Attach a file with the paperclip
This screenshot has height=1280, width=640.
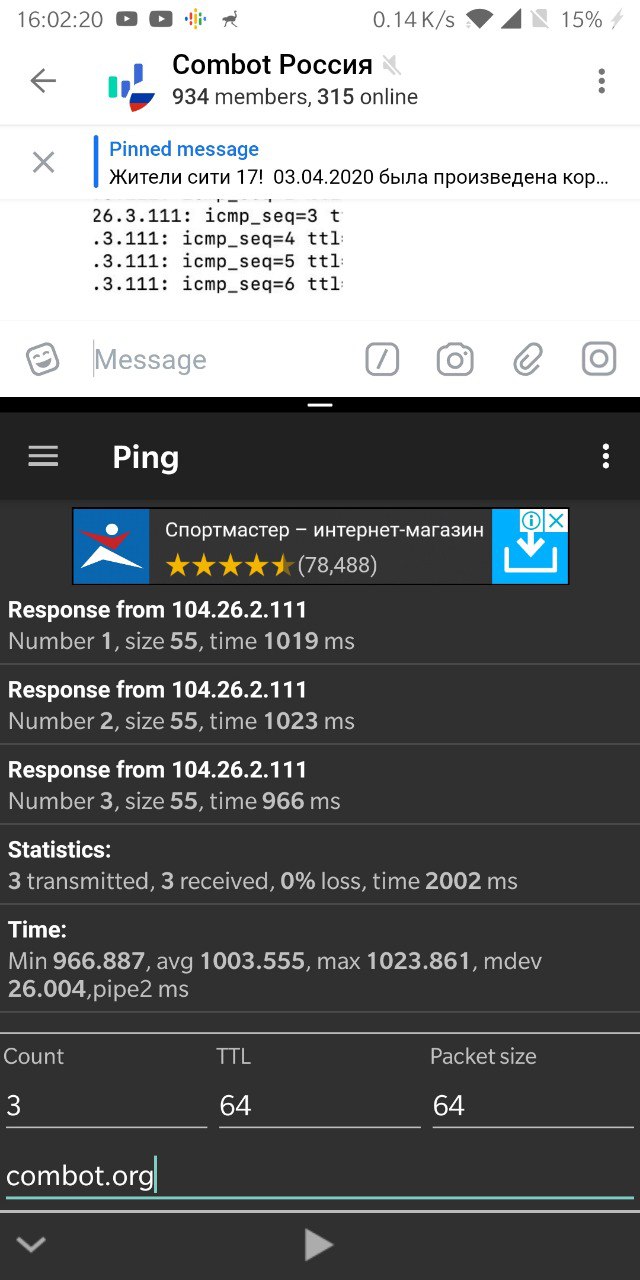528,359
